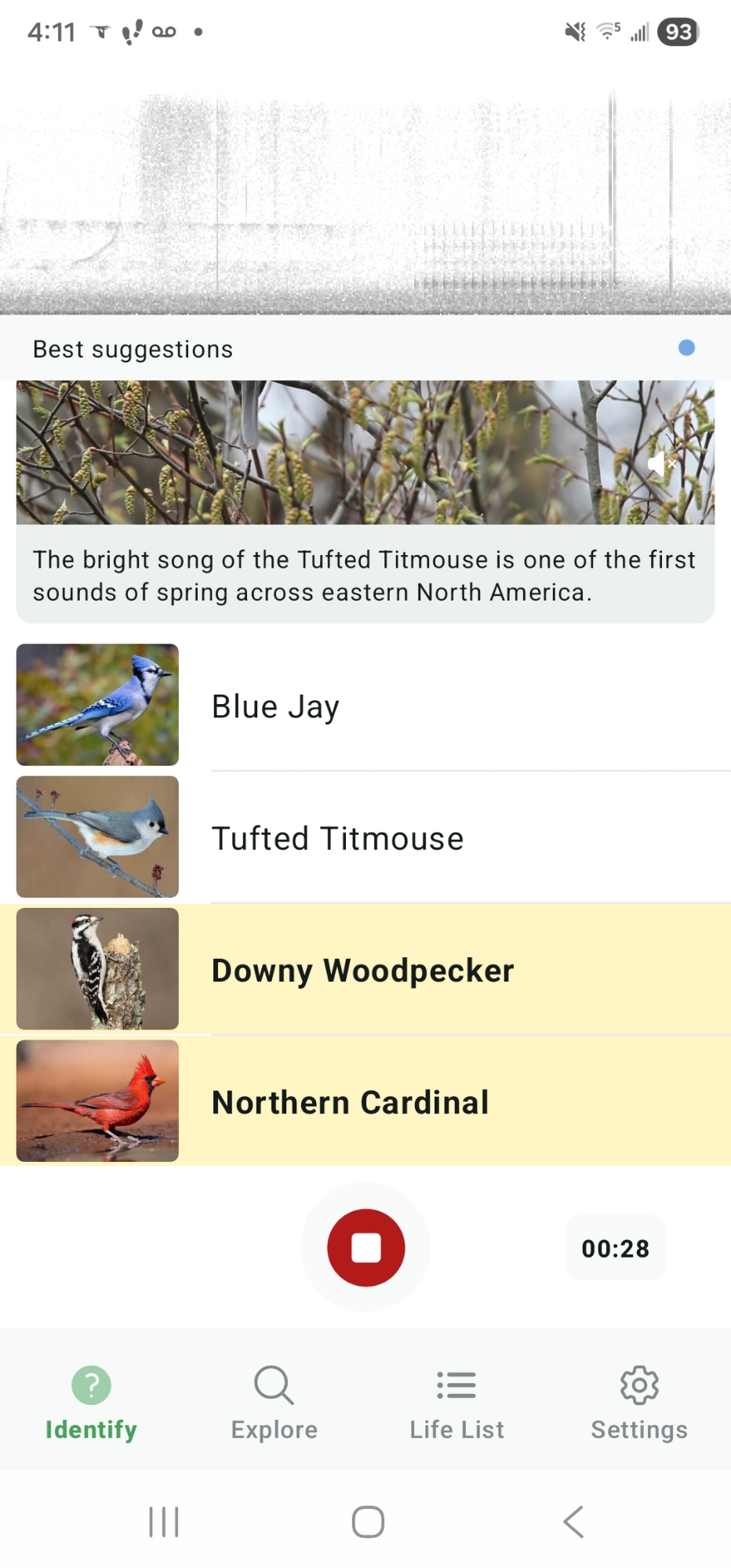
Task: Go to the Life List tab
Action: [456, 1403]
